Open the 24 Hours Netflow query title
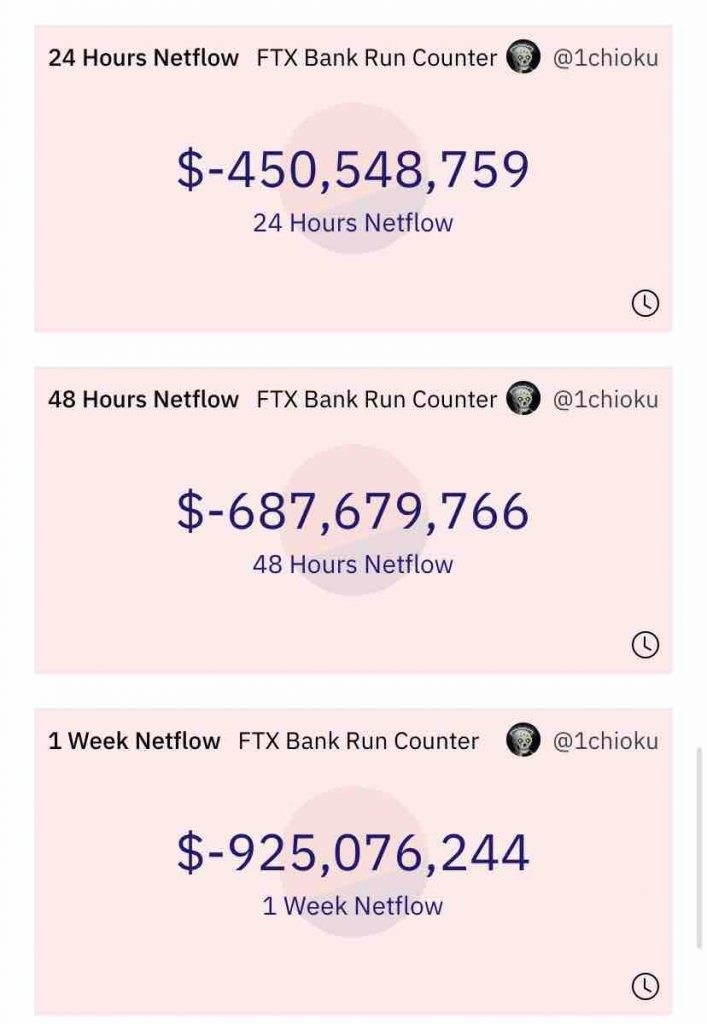This screenshot has height=1024, width=707. coord(143,58)
